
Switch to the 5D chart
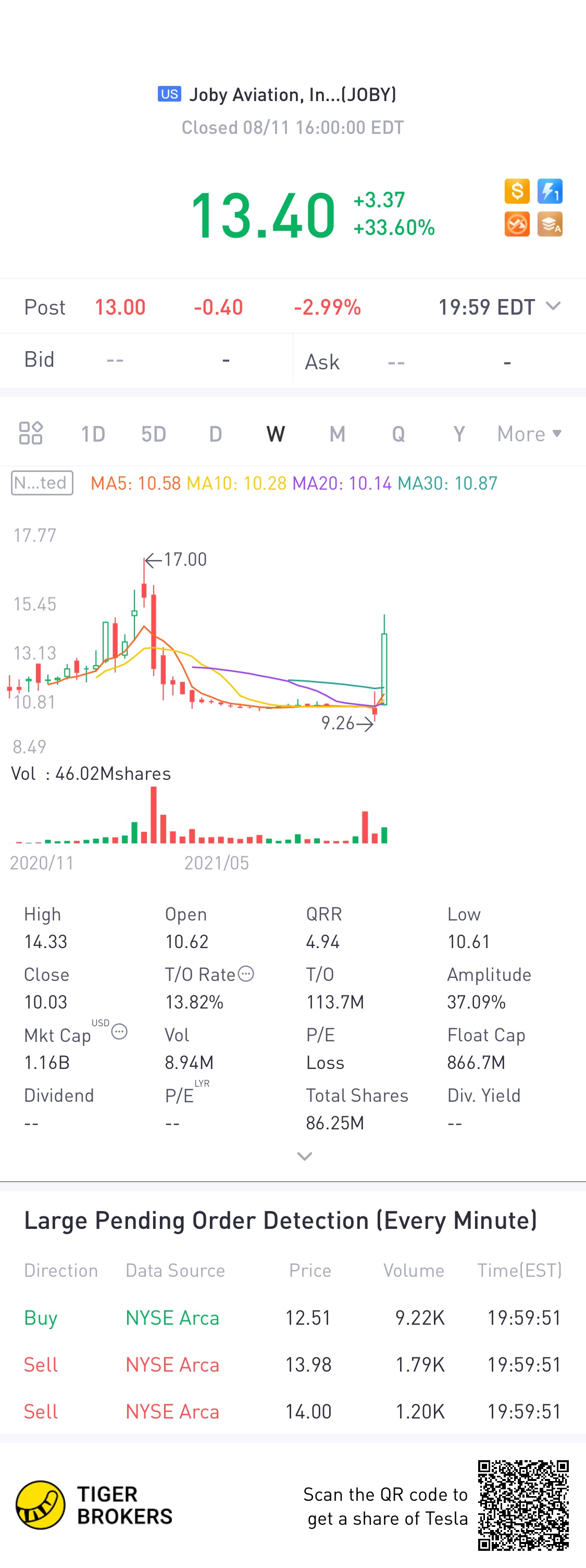coord(153,434)
